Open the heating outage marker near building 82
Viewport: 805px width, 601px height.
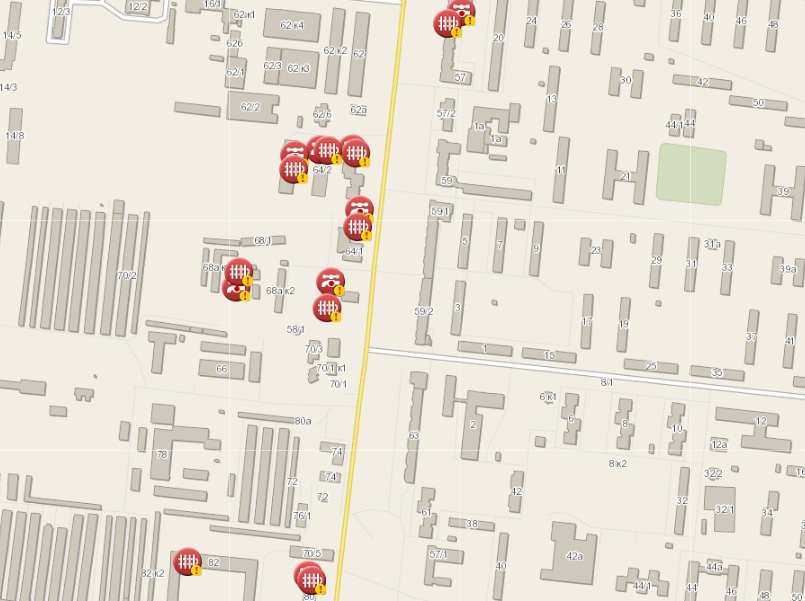(x=187, y=562)
